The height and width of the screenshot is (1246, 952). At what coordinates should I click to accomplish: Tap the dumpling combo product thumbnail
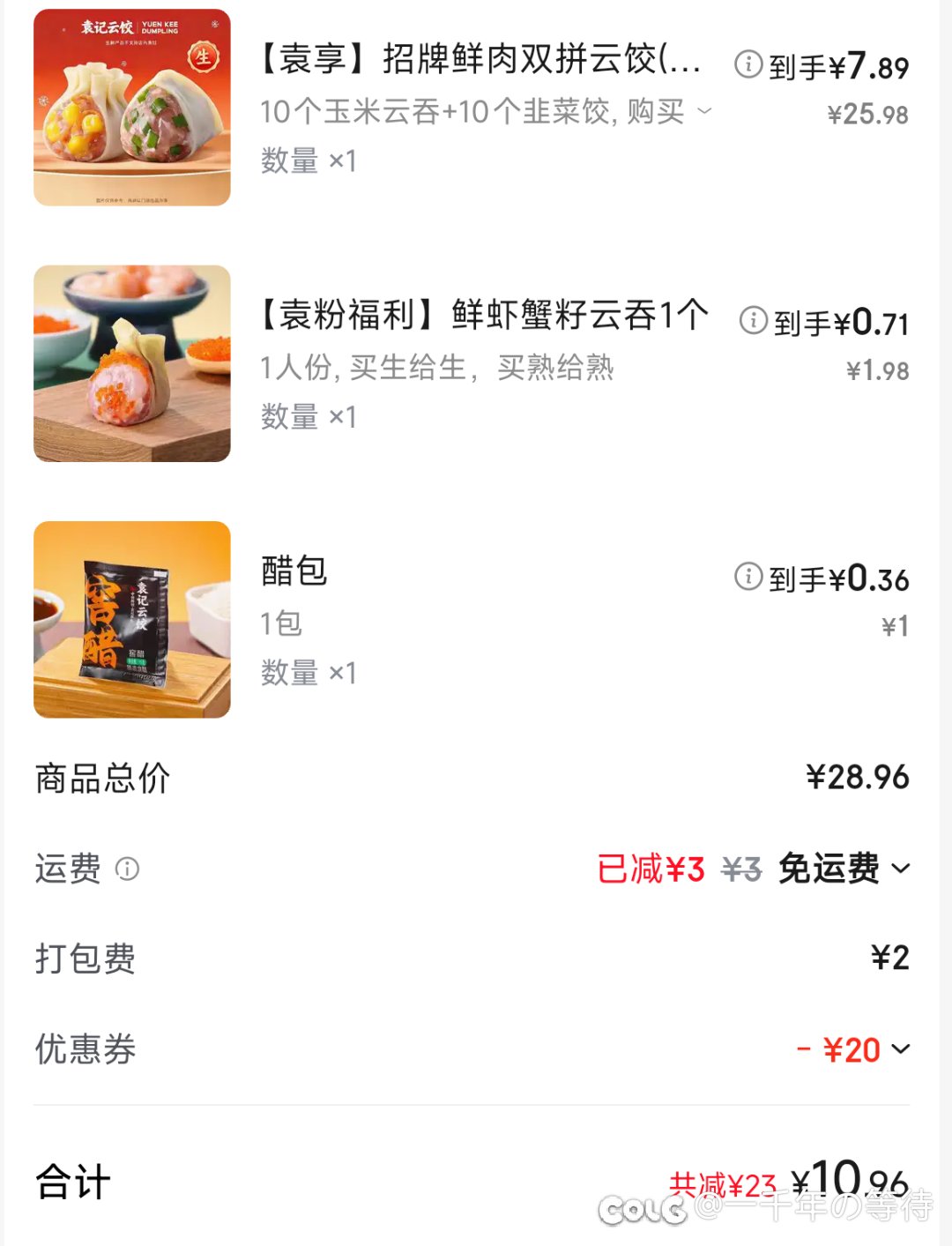(130, 106)
